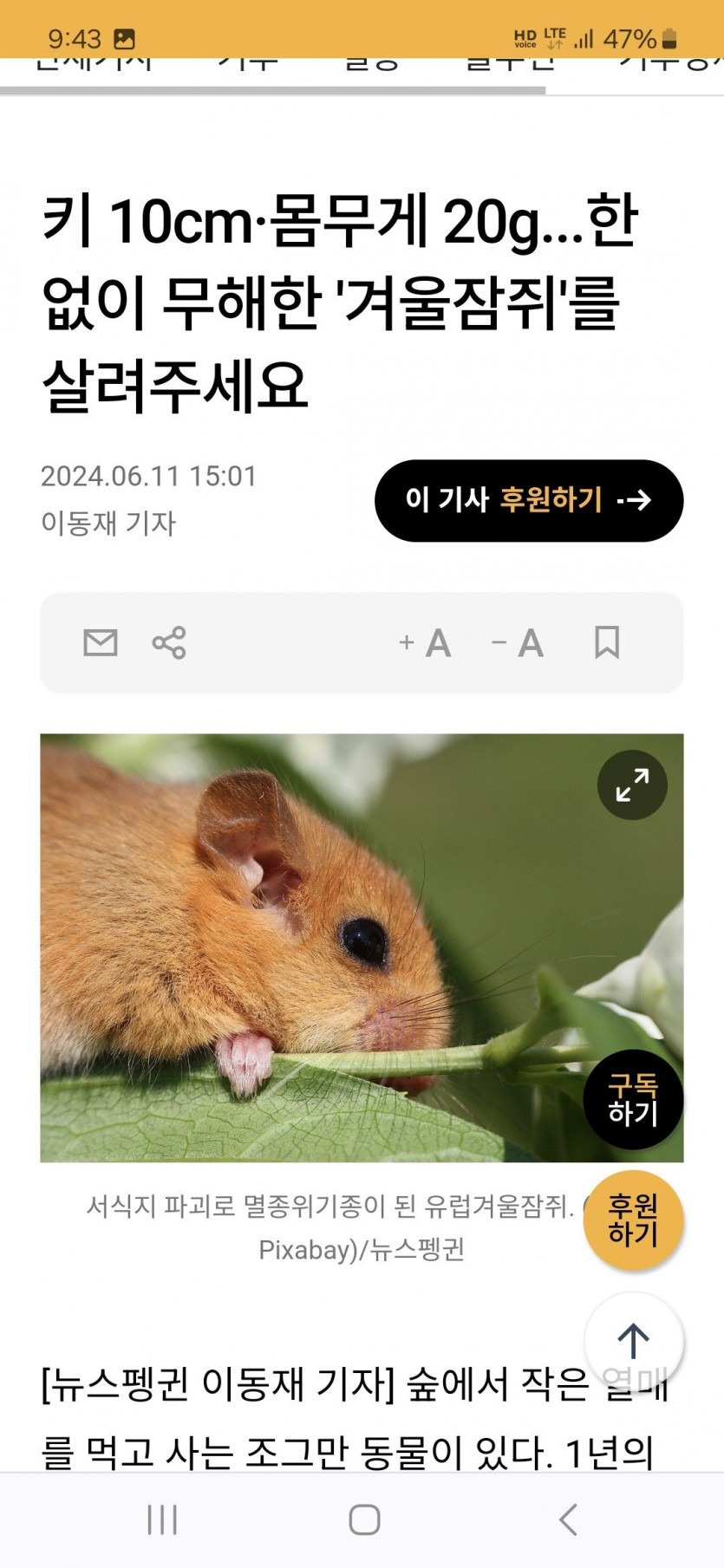Share this article
Screen dimensions: 724x1568
pyautogui.click(x=169, y=642)
